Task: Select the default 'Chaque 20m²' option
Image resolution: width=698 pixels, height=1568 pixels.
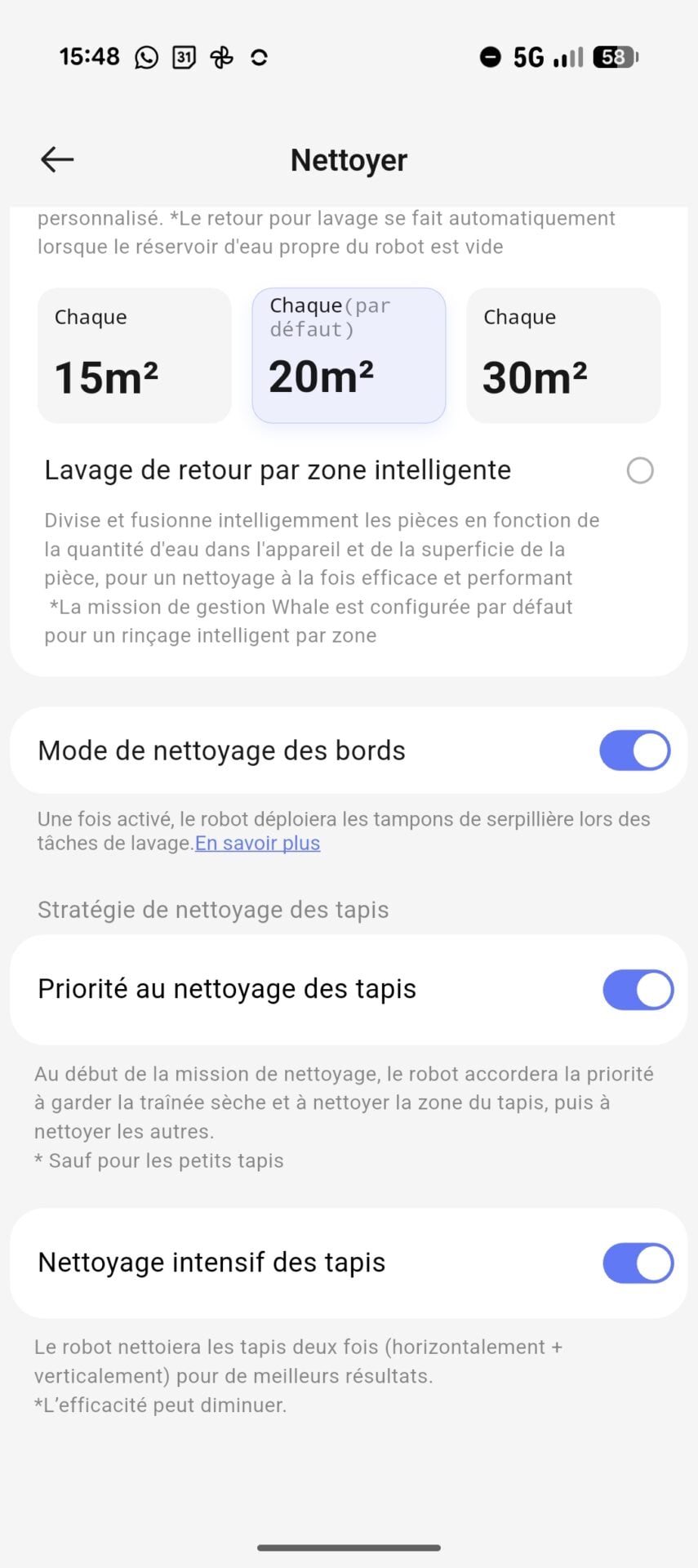Action: click(x=349, y=355)
